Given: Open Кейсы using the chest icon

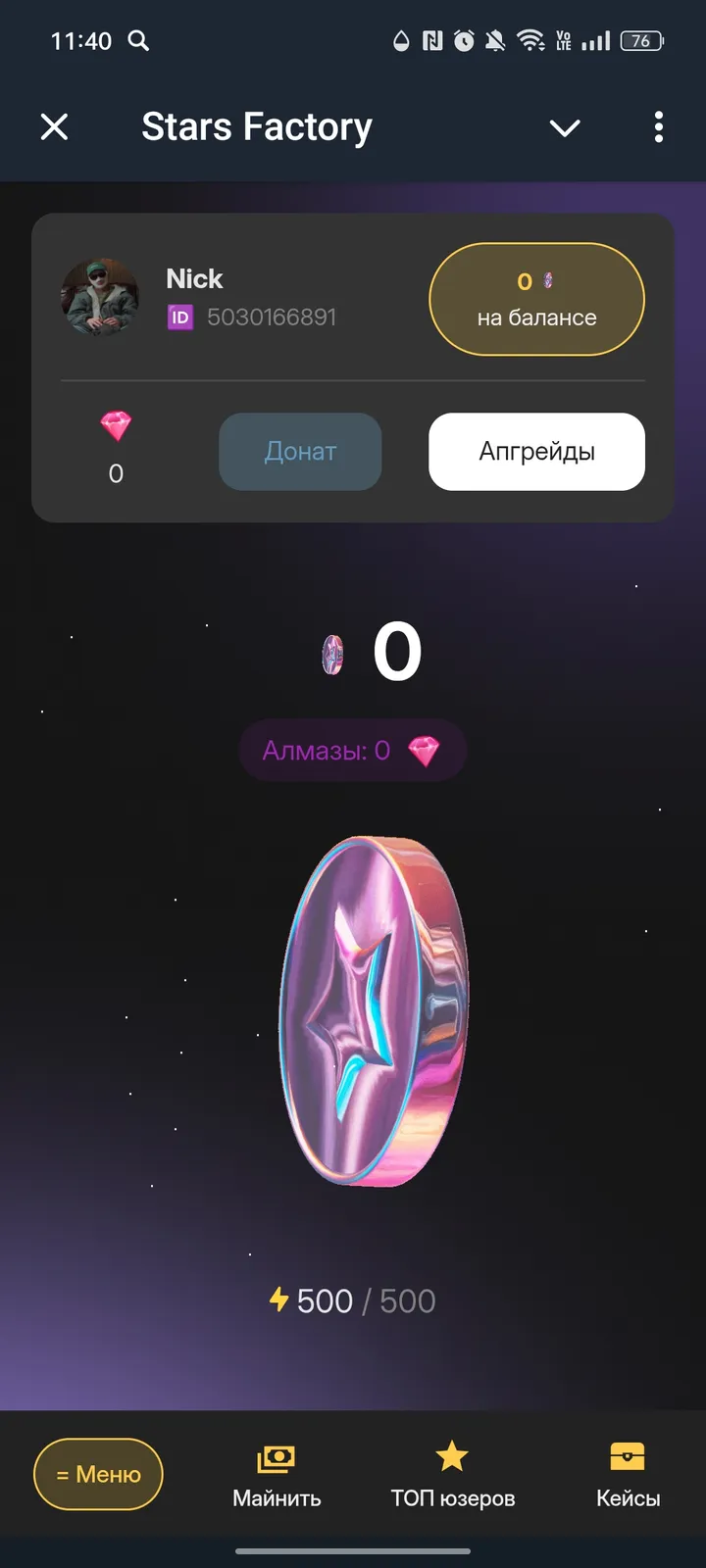Looking at the screenshot, I should (627, 1457).
